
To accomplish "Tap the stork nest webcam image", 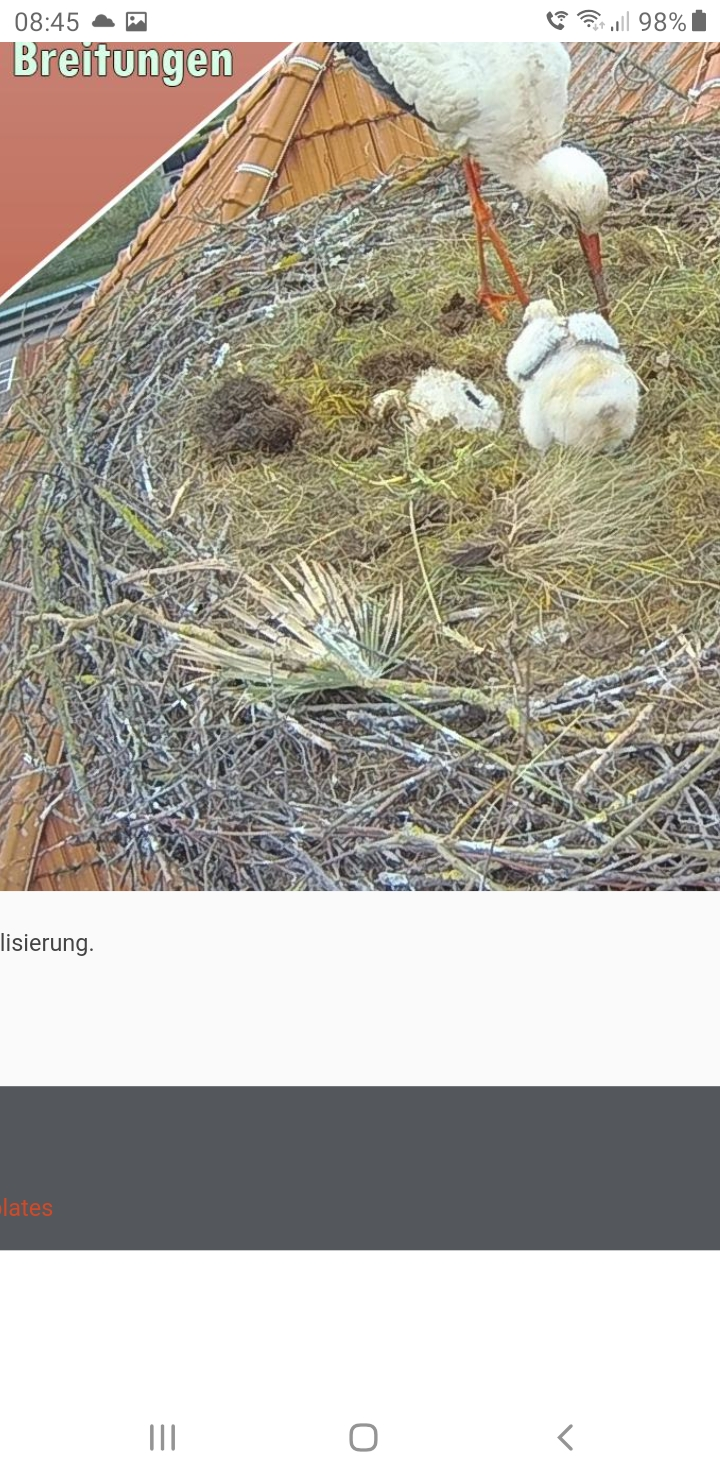I will pos(360,465).
